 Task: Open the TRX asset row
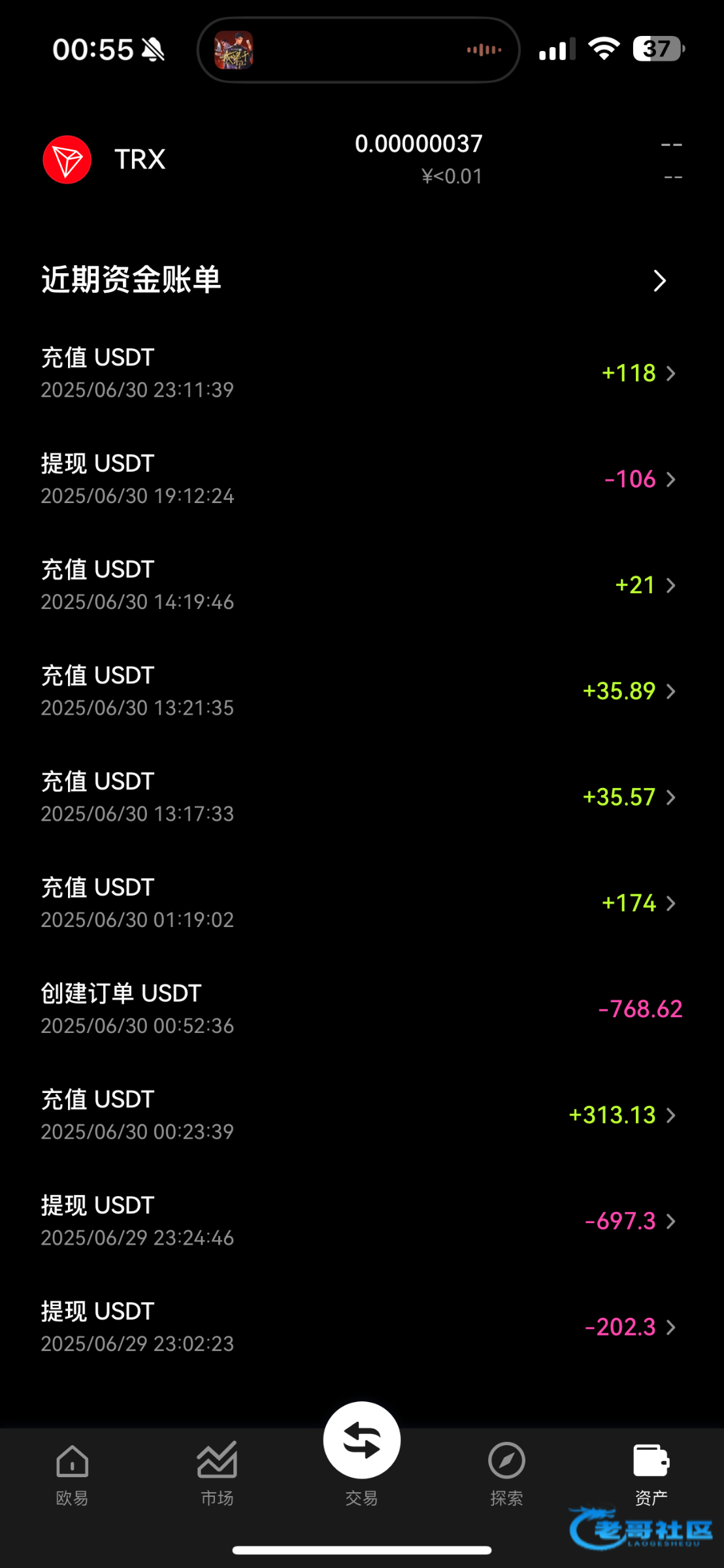click(x=362, y=160)
